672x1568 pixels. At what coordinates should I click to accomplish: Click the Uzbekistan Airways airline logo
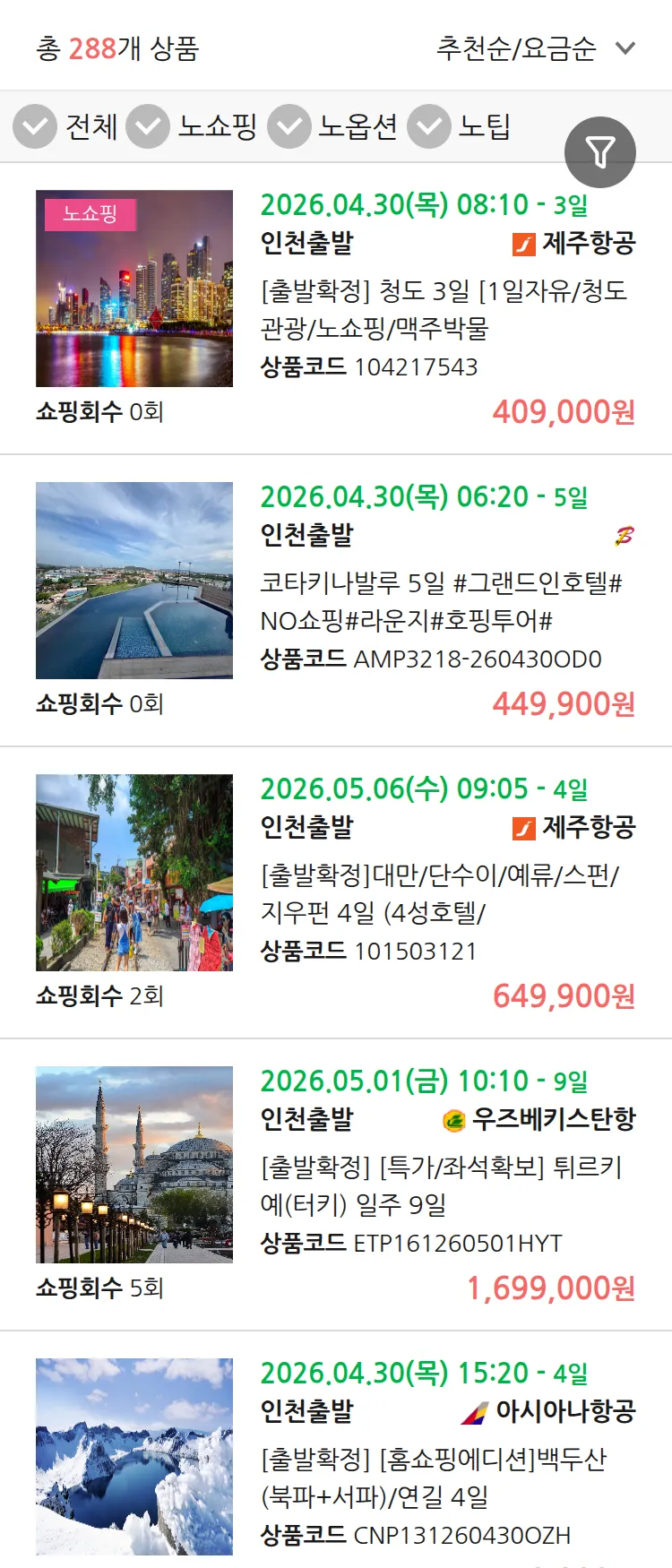452,1119
